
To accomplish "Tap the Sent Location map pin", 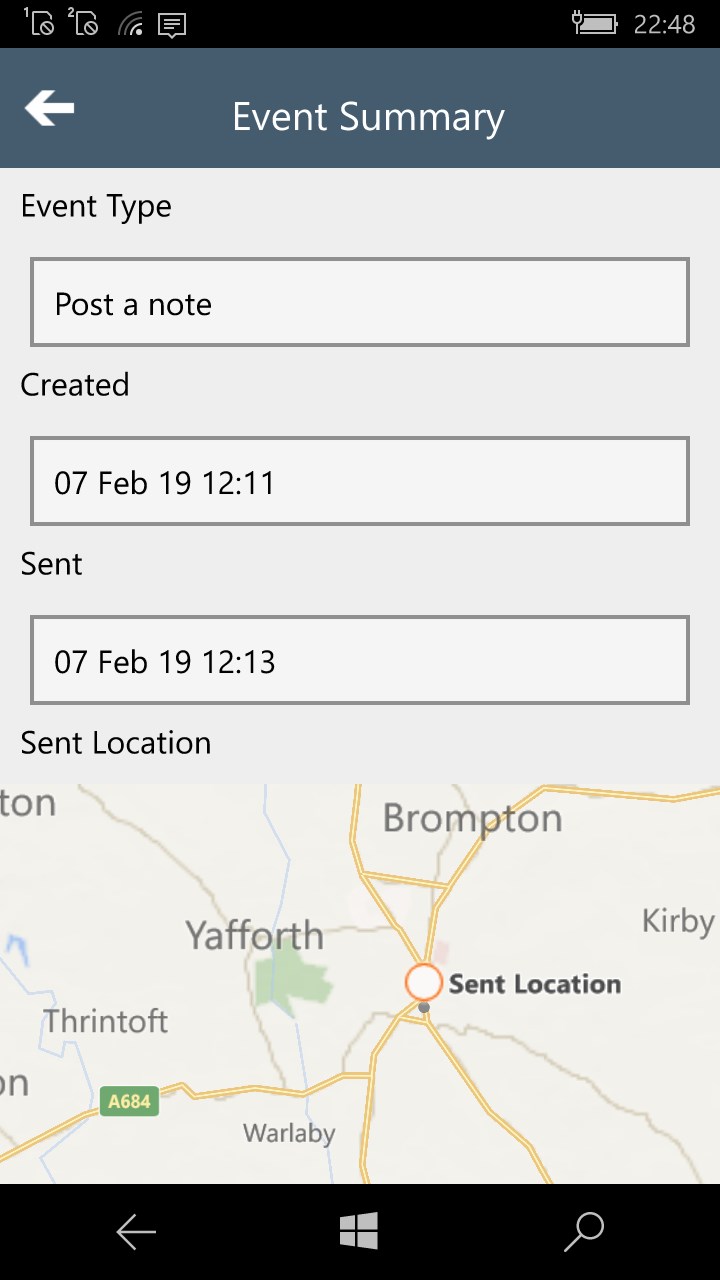I will (x=424, y=982).
